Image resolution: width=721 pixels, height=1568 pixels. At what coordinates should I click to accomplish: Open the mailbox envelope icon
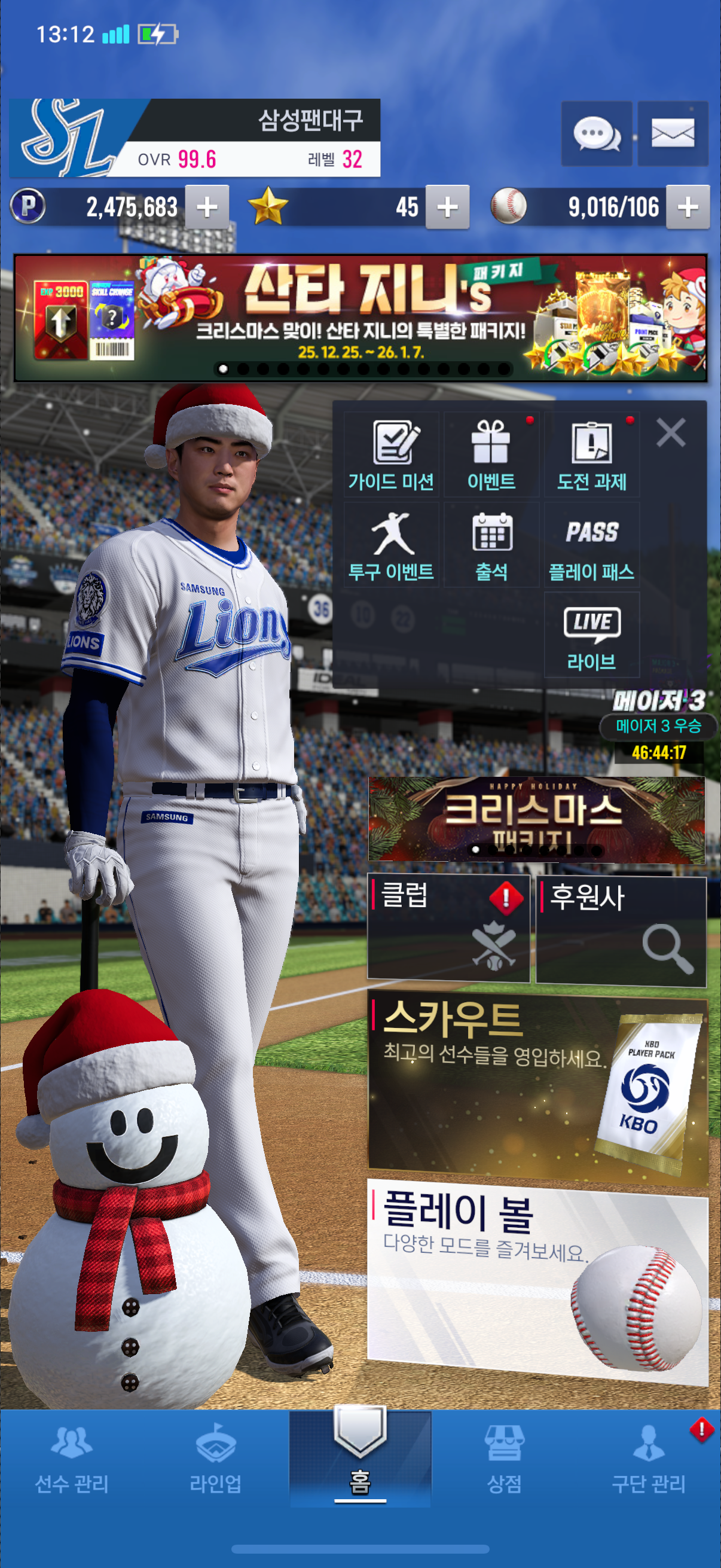tap(673, 133)
